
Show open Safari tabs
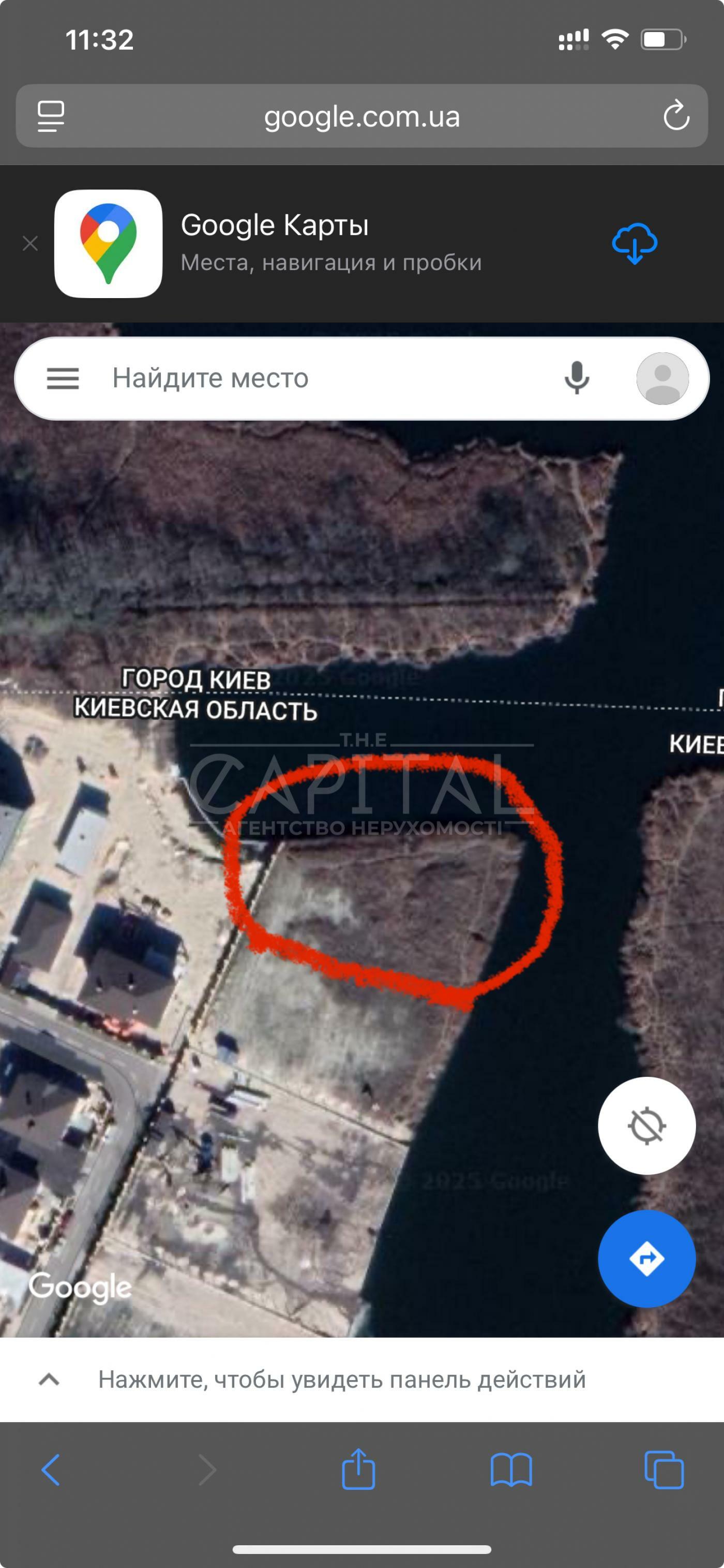(x=664, y=1470)
